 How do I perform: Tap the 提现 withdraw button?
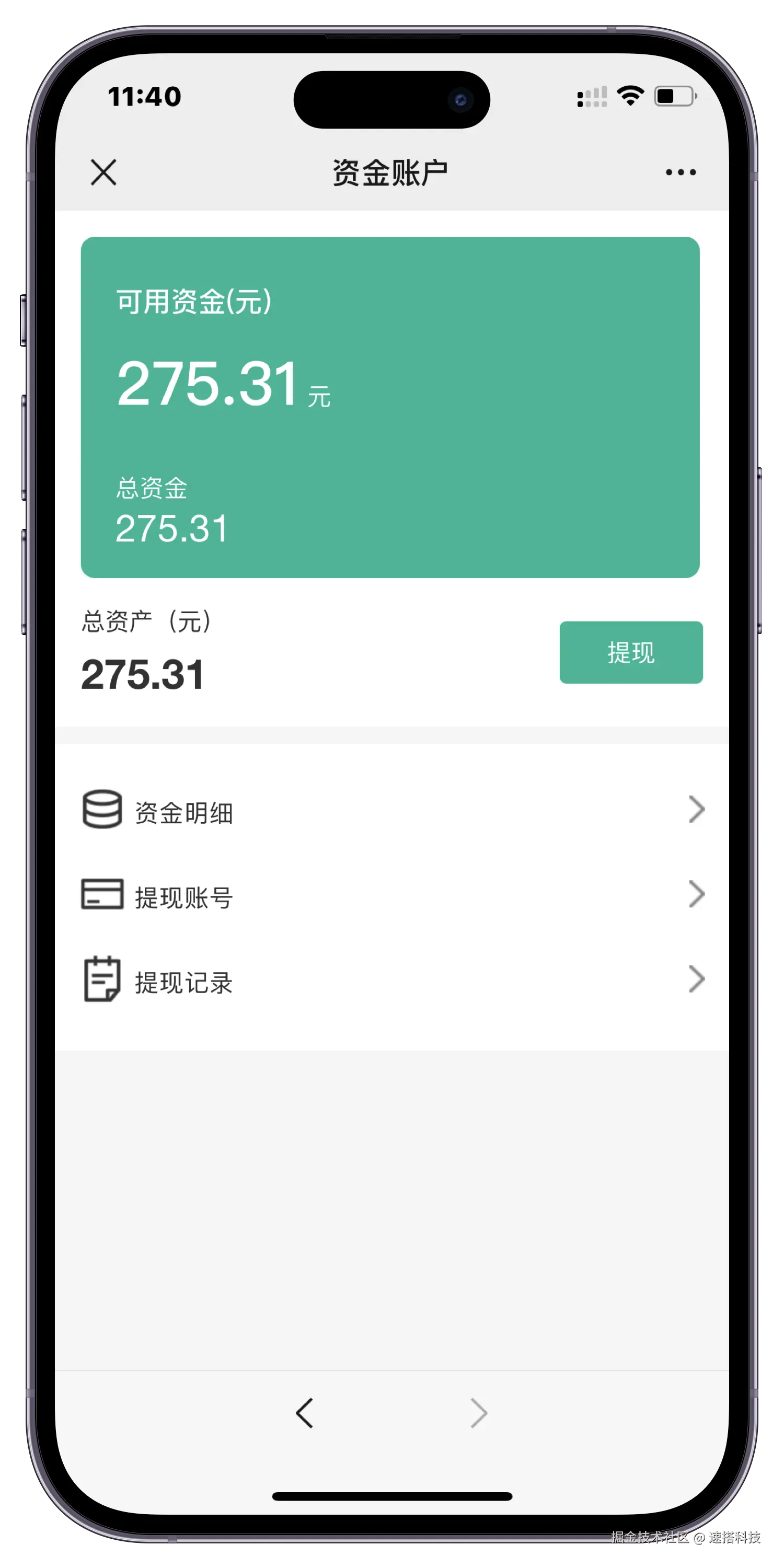click(x=631, y=652)
